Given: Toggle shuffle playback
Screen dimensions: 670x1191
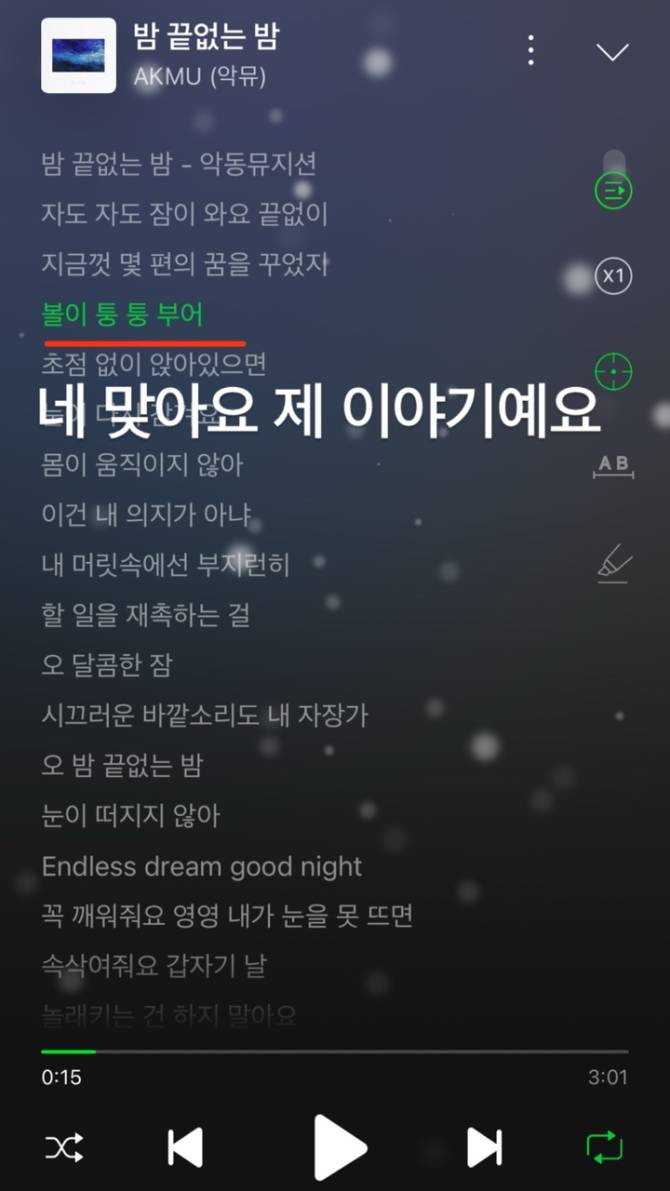Looking at the screenshot, I should tap(64, 1148).
